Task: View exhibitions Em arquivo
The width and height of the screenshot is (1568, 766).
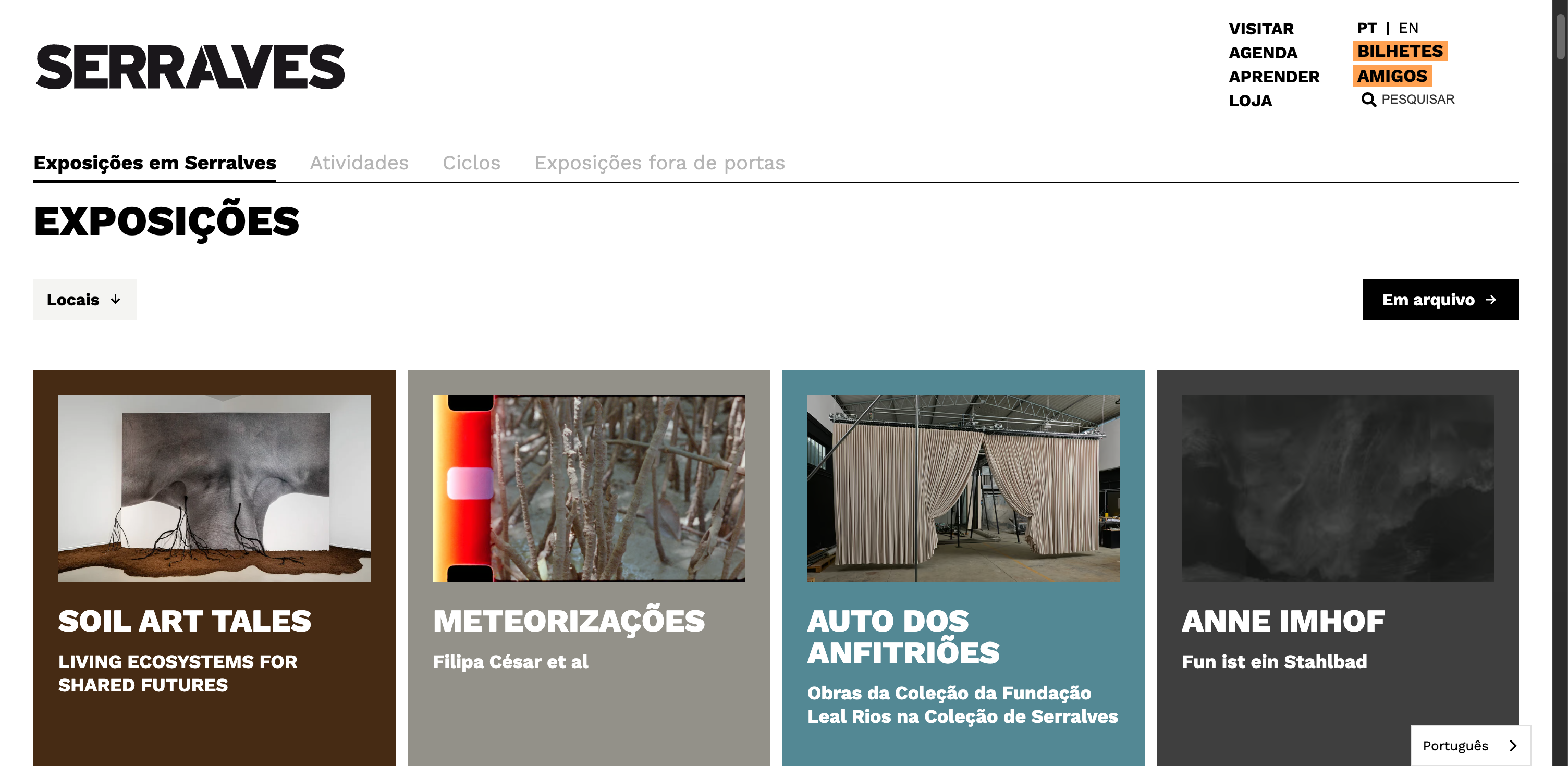Action: 1440,300
